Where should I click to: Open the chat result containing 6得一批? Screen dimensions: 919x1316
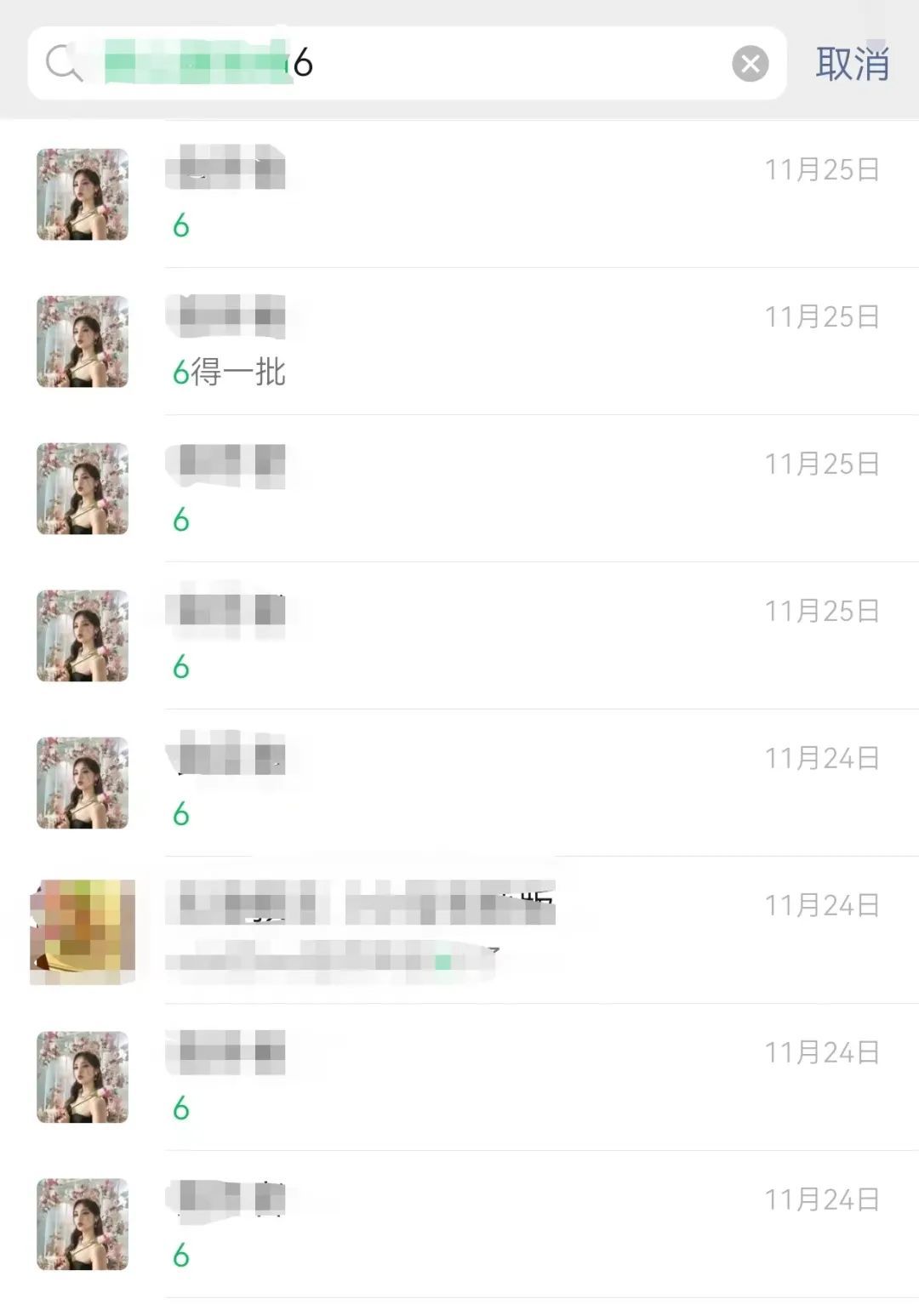coord(425,340)
